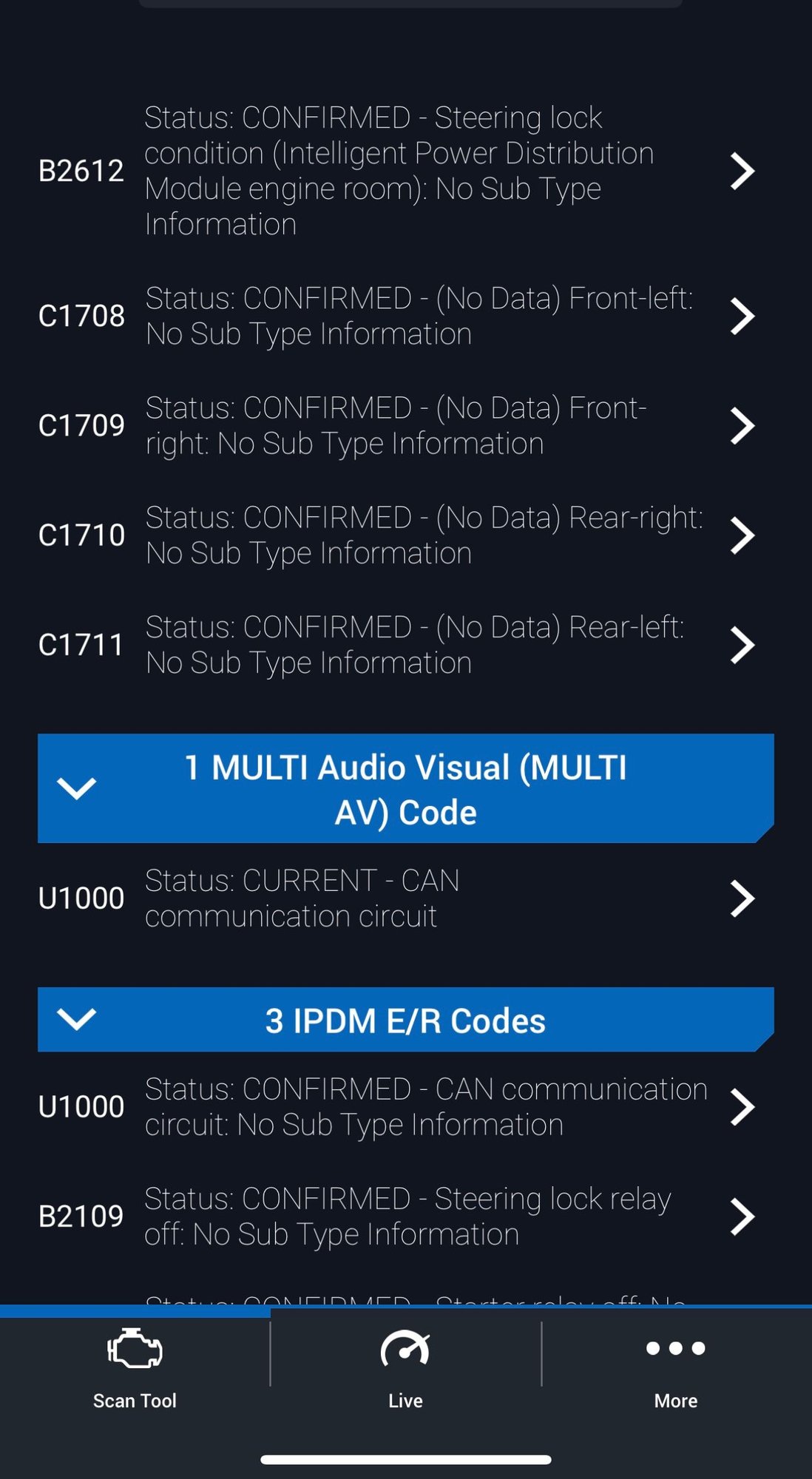Open the B2612 steering lock condition code

399,171
